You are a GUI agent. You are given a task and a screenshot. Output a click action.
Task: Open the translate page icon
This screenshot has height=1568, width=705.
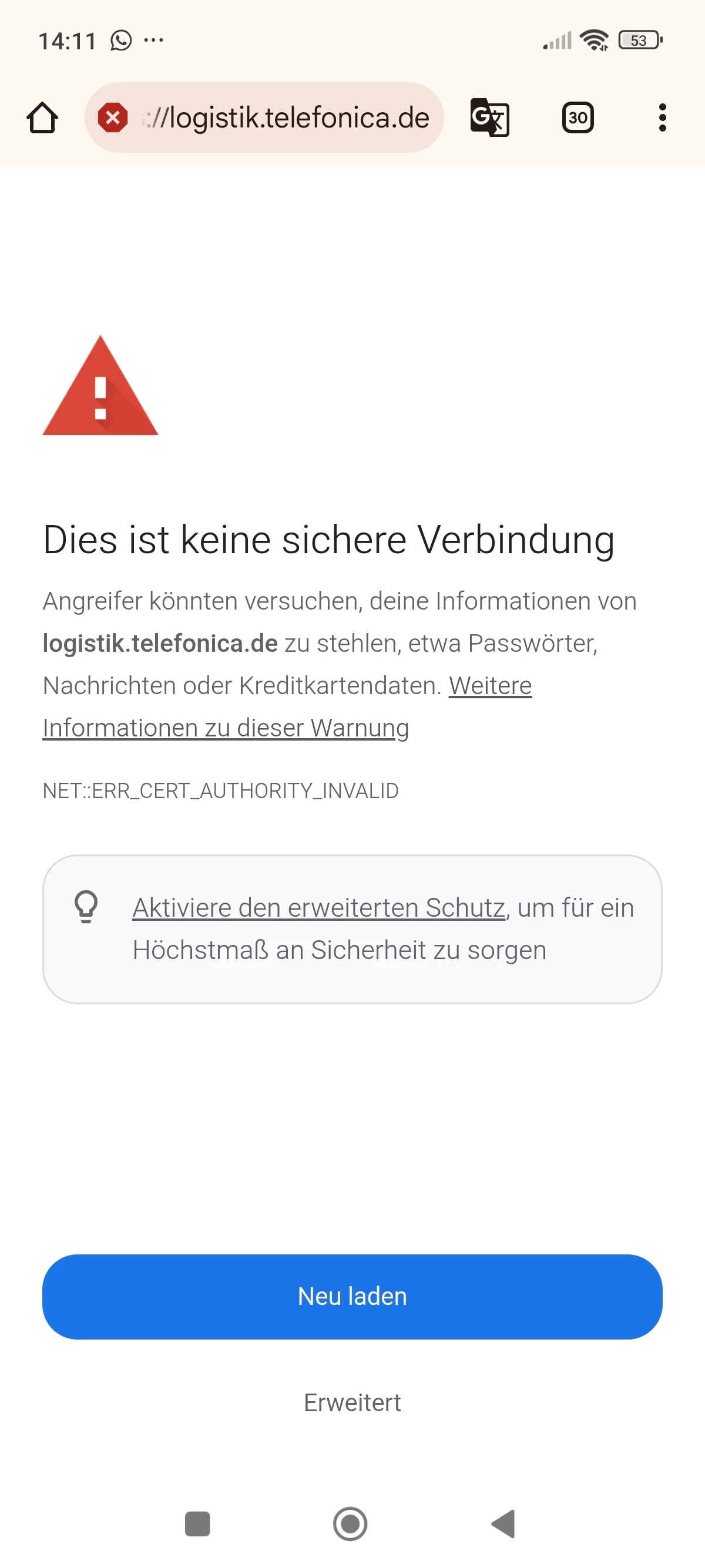click(x=489, y=117)
